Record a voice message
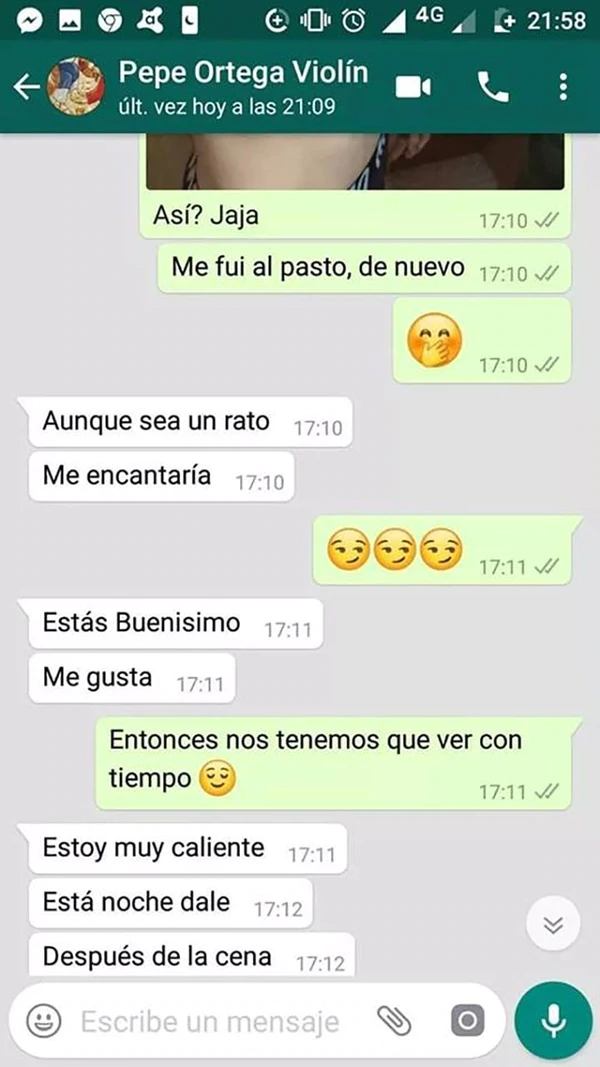Viewport: 600px width, 1067px height. point(553,1022)
